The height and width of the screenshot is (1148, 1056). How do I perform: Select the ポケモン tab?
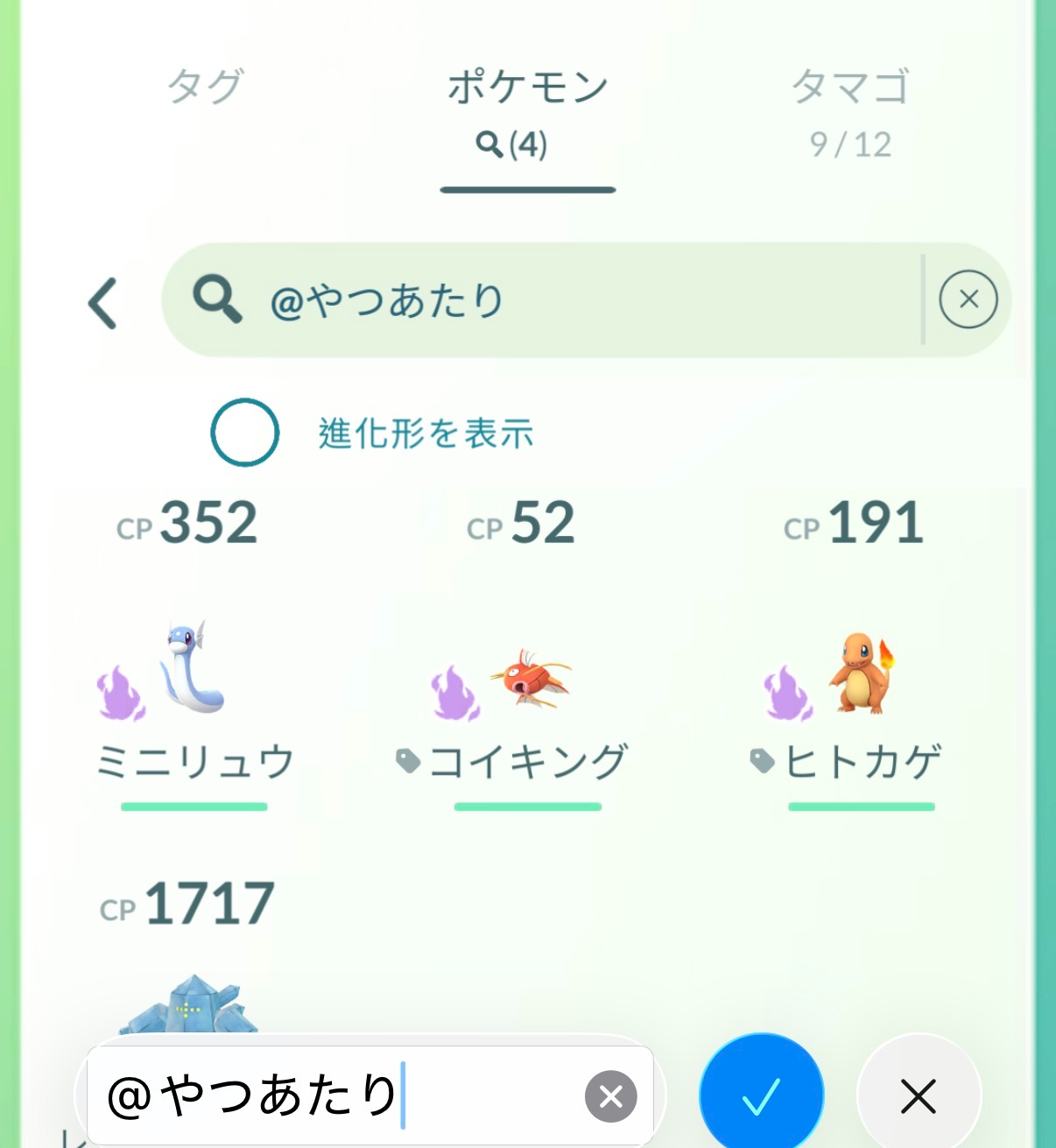click(x=526, y=85)
